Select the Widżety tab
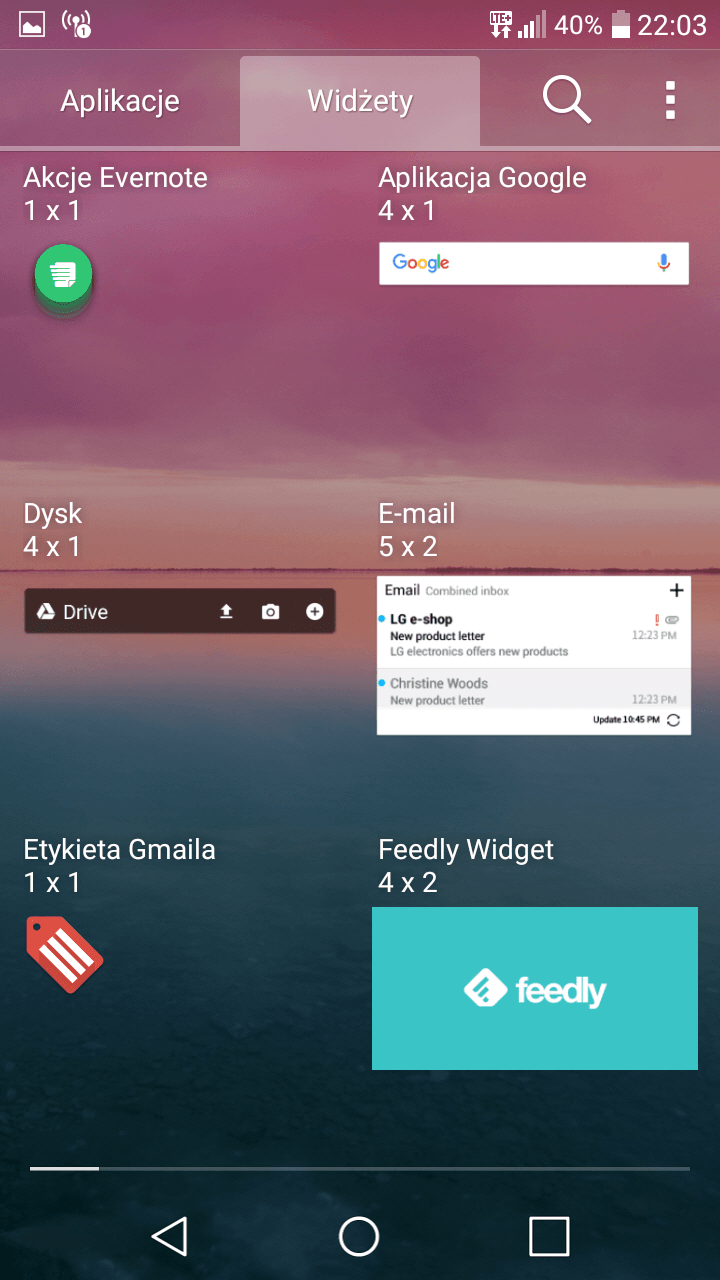Screen dimensions: 720x1280 point(360,101)
